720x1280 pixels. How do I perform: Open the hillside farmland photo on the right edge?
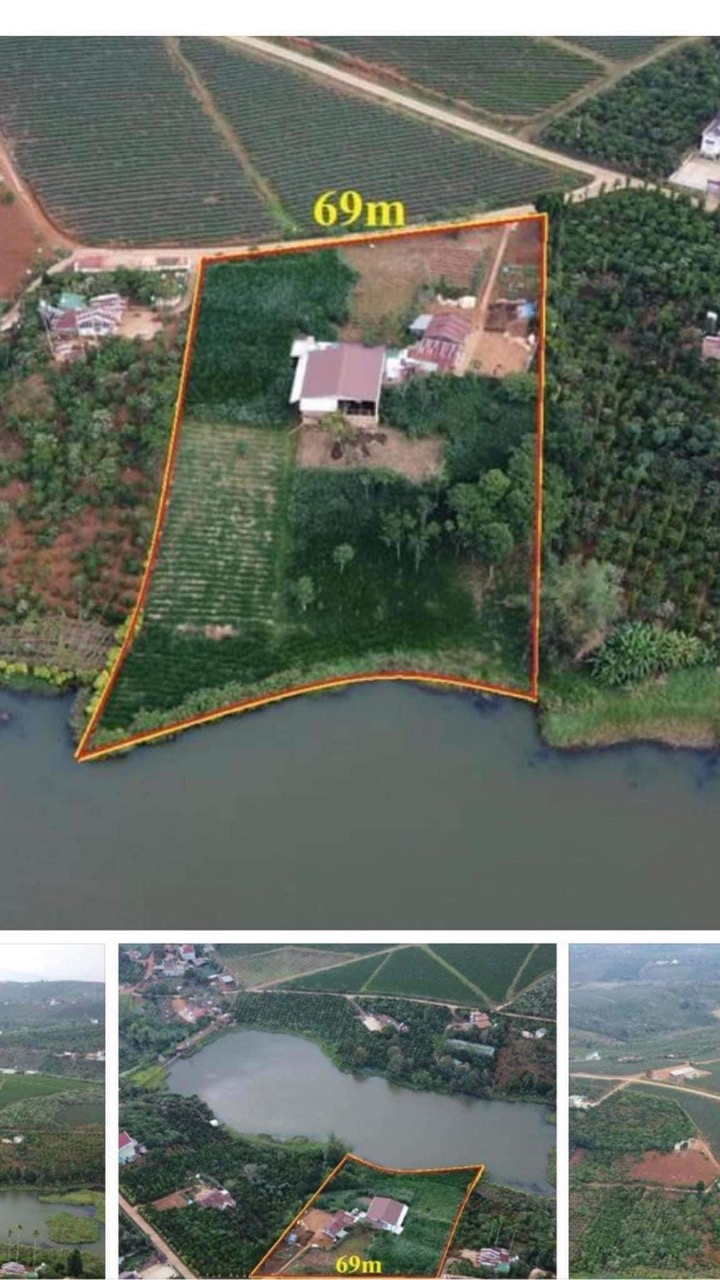(x=645, y=1110)
